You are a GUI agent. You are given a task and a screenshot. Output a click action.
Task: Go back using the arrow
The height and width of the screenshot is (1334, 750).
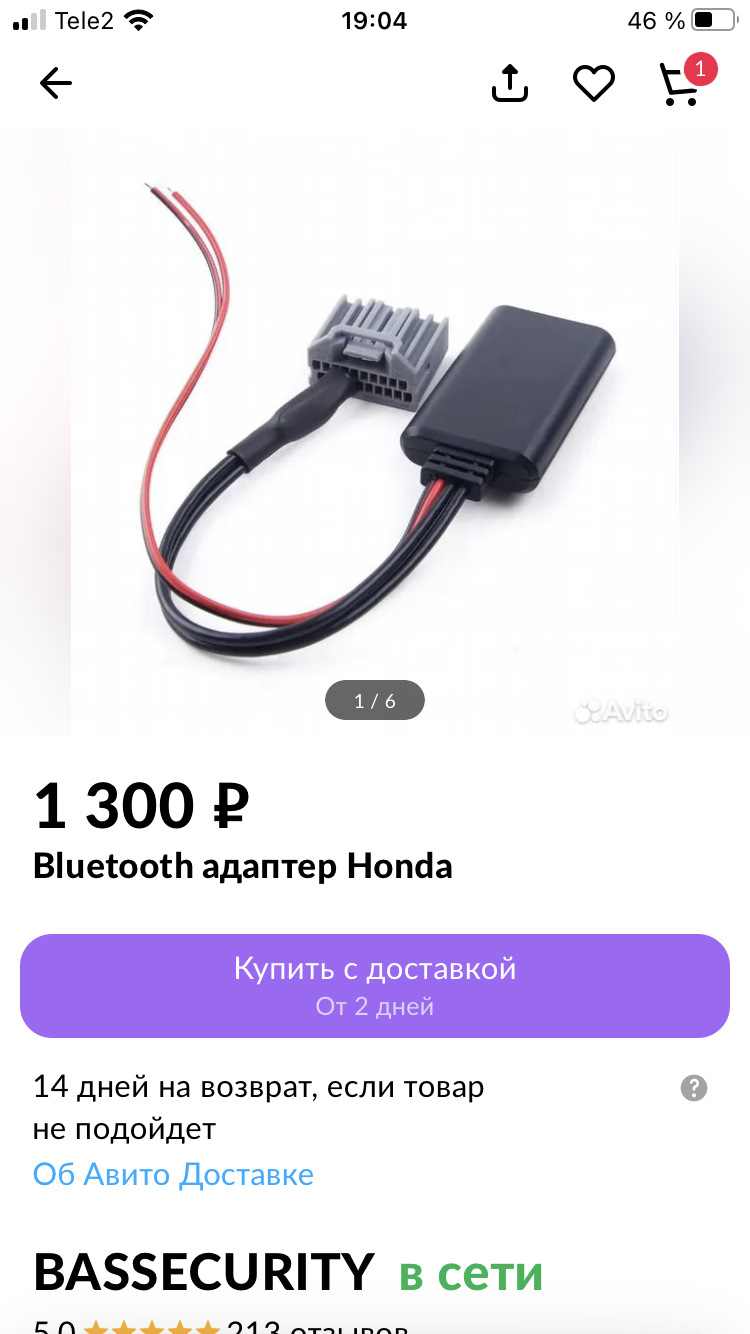tap(56, 84)
